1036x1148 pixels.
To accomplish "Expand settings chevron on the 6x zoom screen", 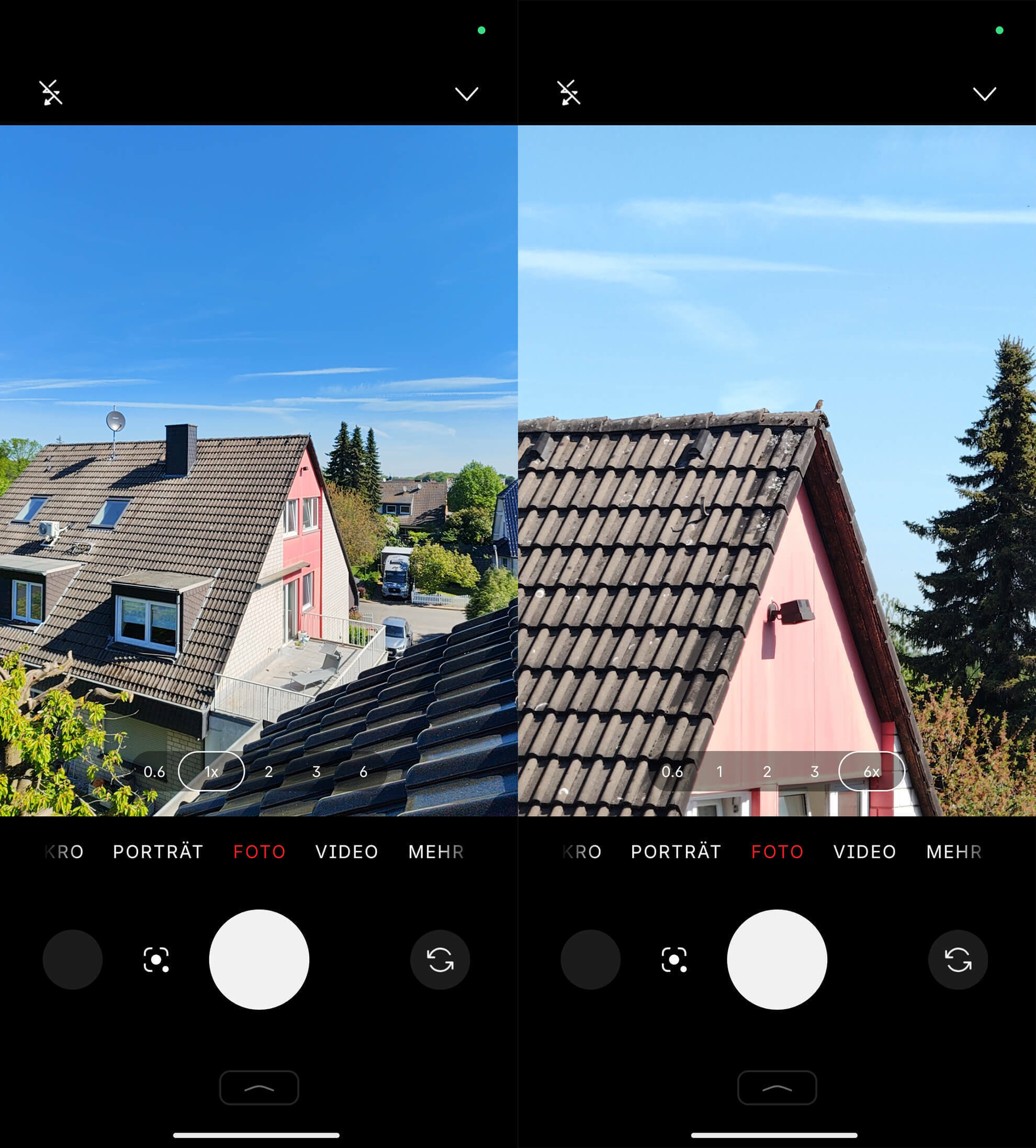I will click(984, 93).
